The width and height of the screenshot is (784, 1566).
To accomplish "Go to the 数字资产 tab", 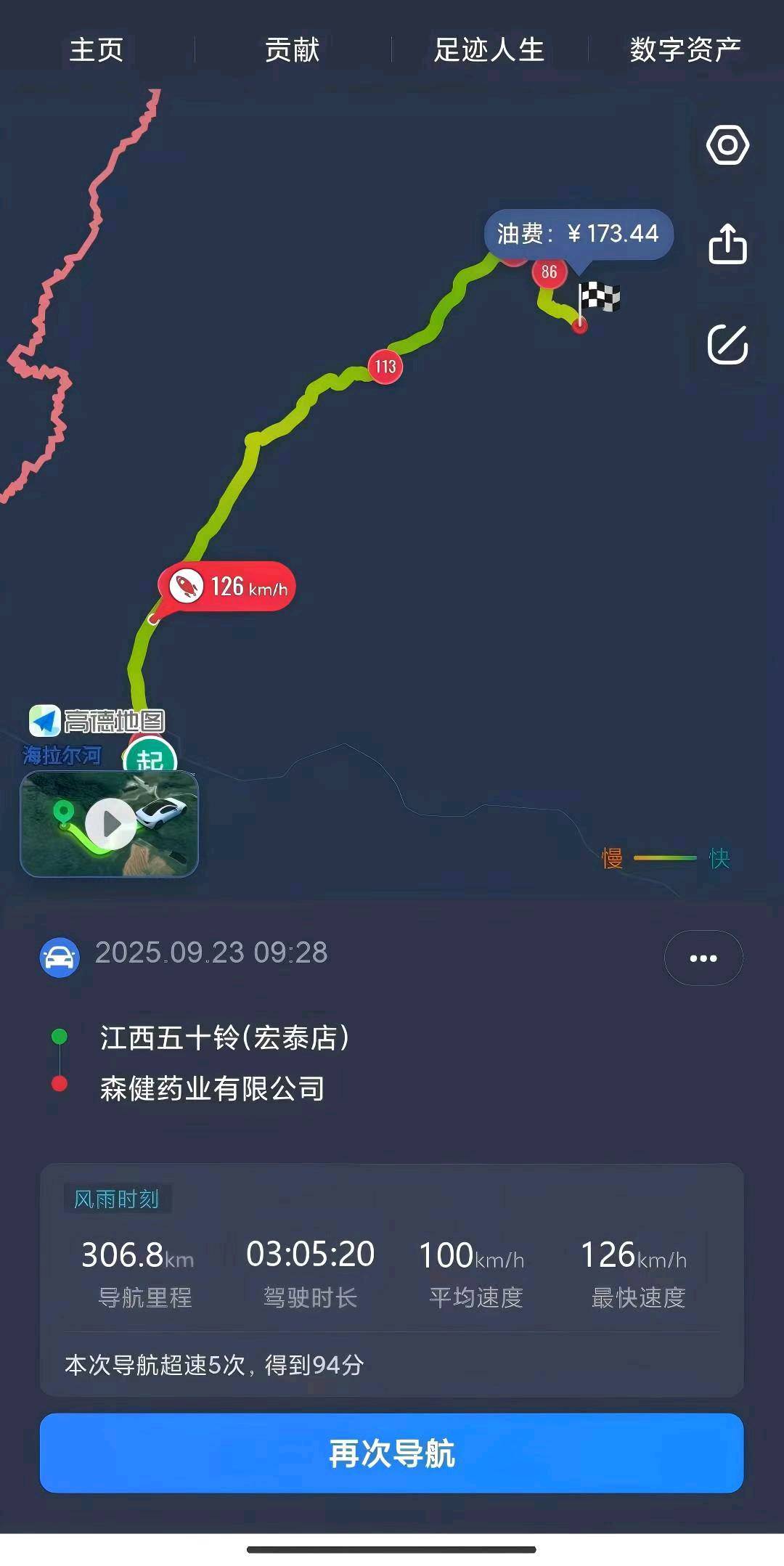I will pos(685,50).
